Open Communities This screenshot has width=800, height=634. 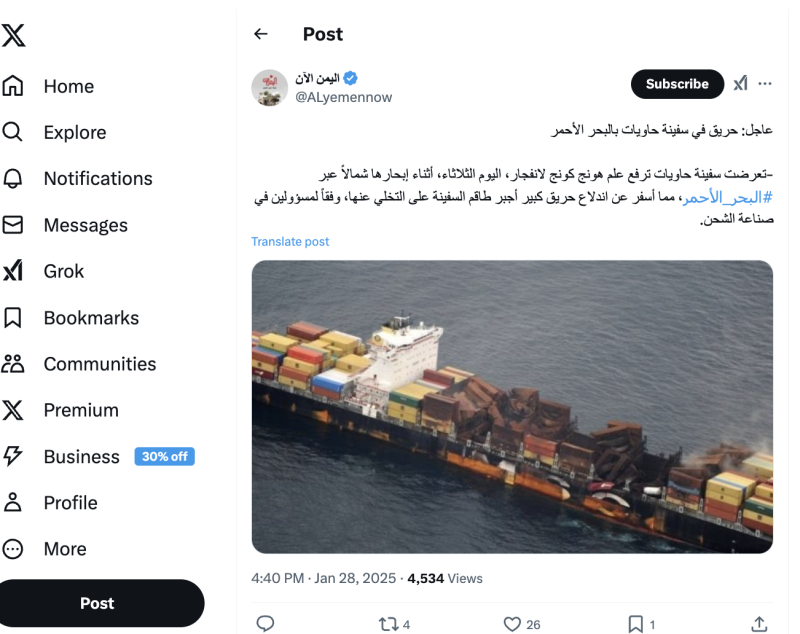99,364
